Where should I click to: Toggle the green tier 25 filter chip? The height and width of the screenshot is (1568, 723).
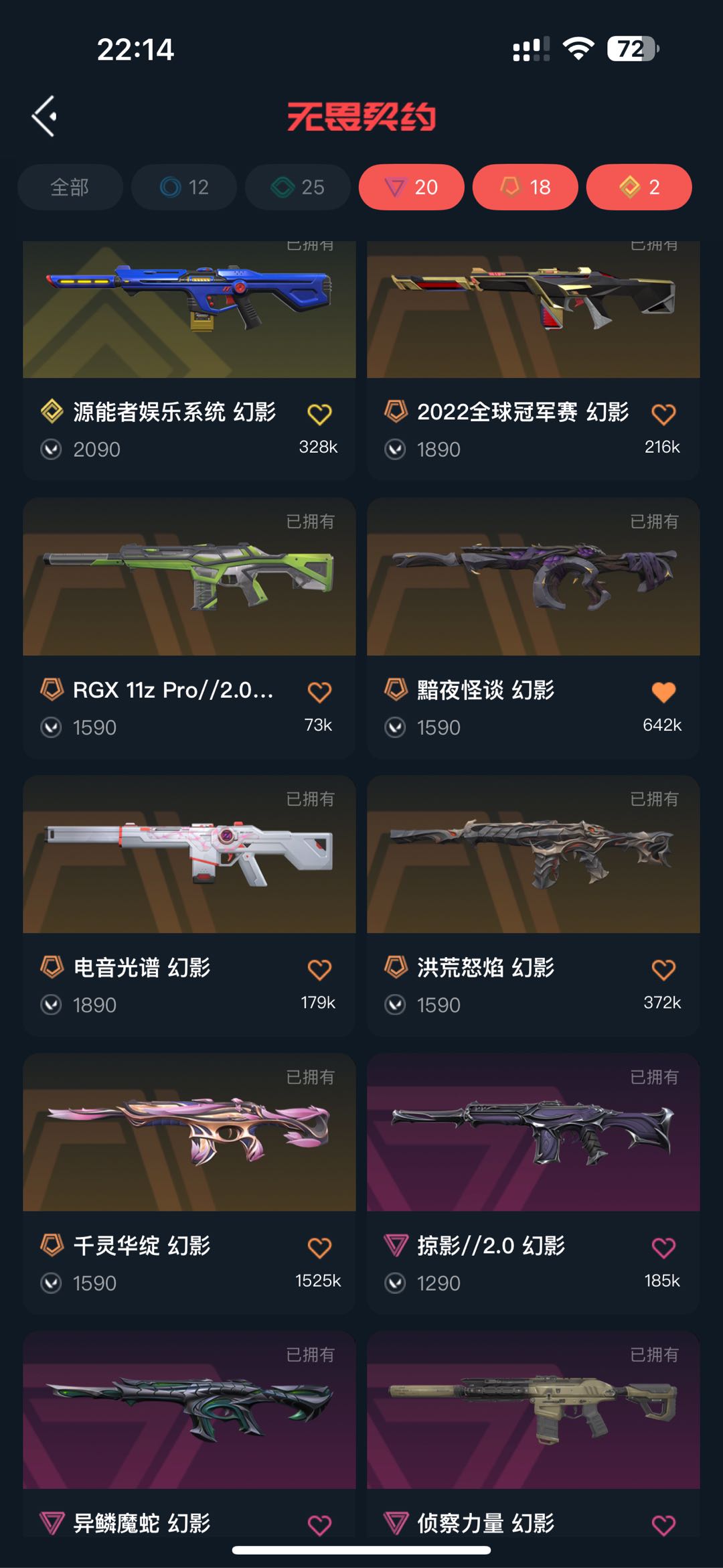click(298, 187)
